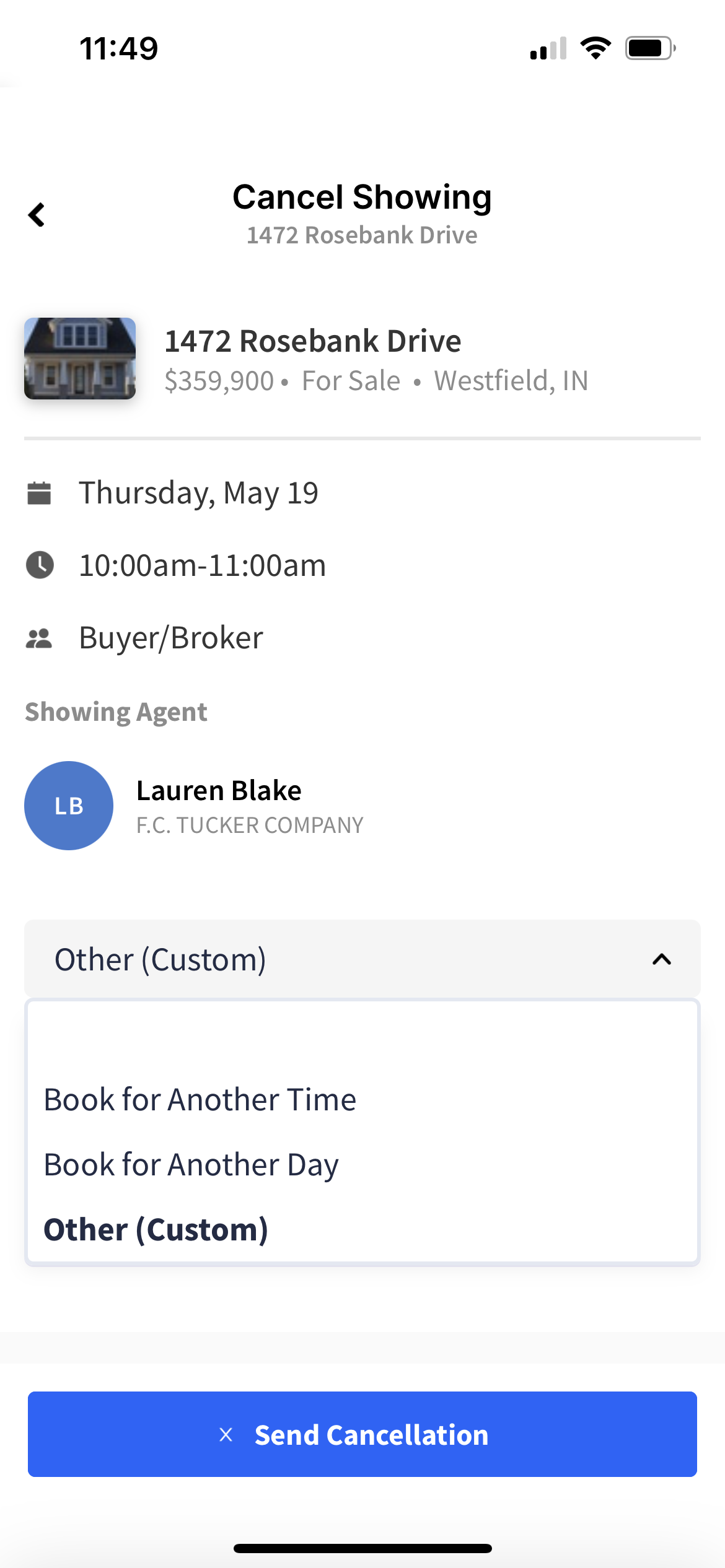Open the 1472 Rosebank Drive listing photo
Screen dimensions: 725x1568
tap(80, 359)
